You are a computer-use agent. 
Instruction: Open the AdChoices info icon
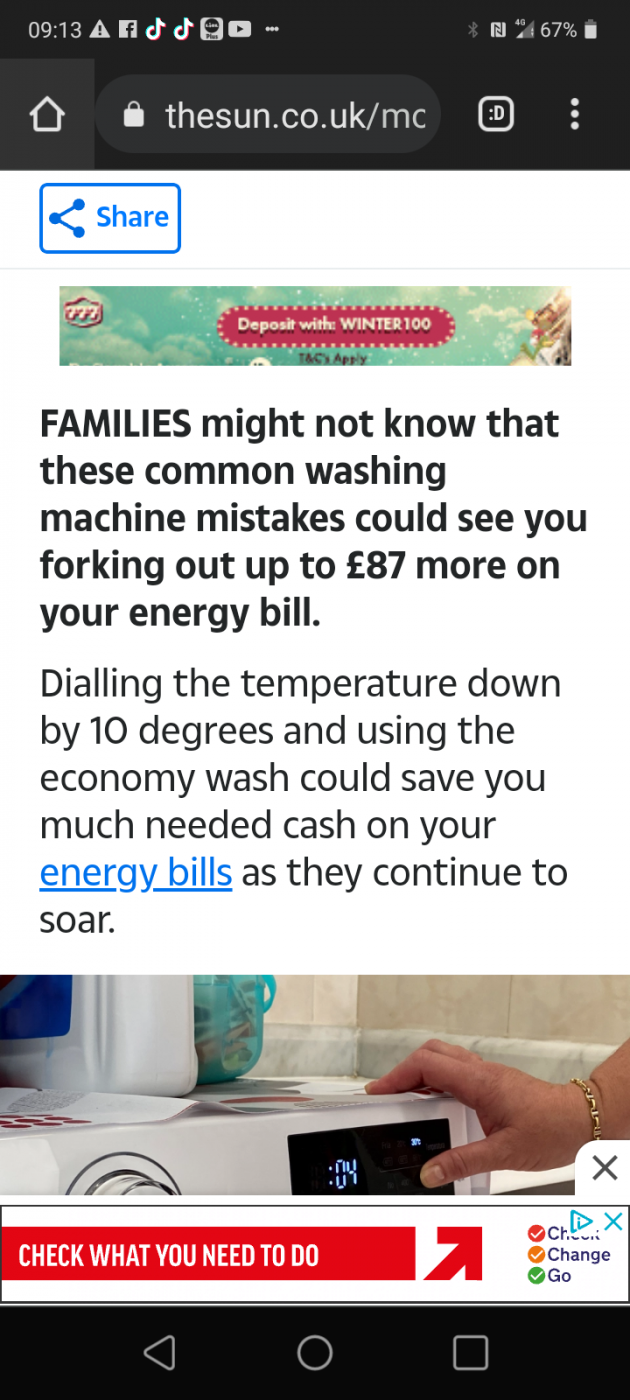(583, 1221)
